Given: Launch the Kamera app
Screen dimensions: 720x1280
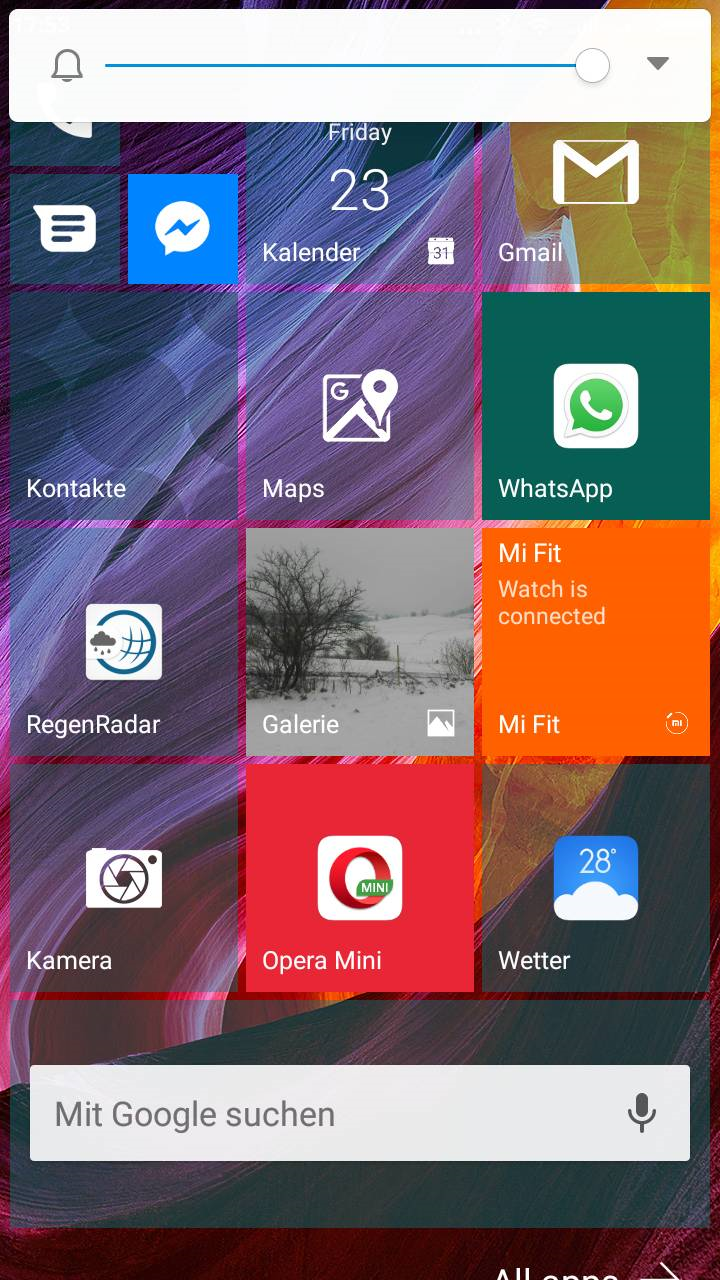Looking at the screenshot, I should 124,878.
